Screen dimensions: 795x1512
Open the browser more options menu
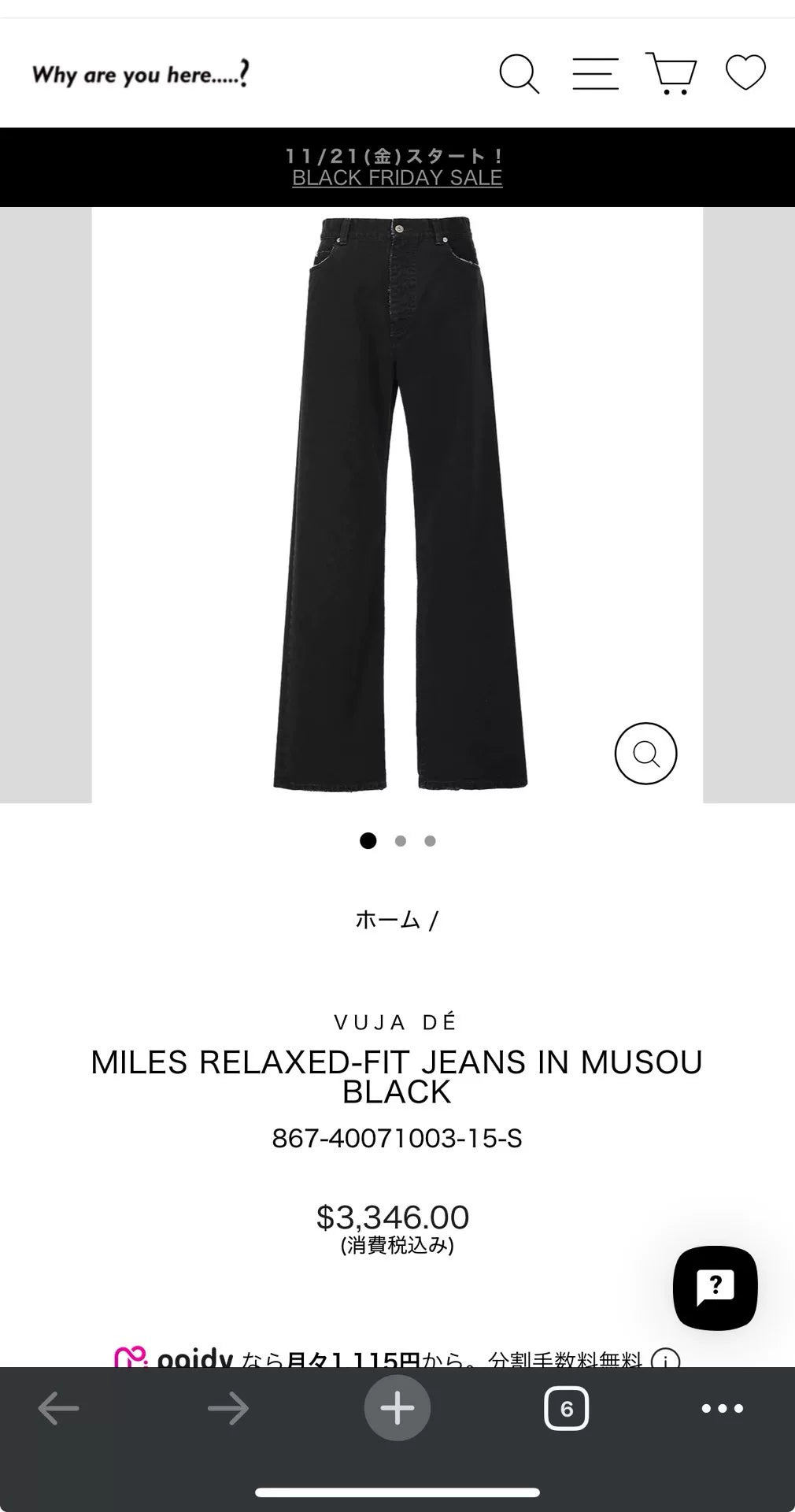click(722, 1408)
